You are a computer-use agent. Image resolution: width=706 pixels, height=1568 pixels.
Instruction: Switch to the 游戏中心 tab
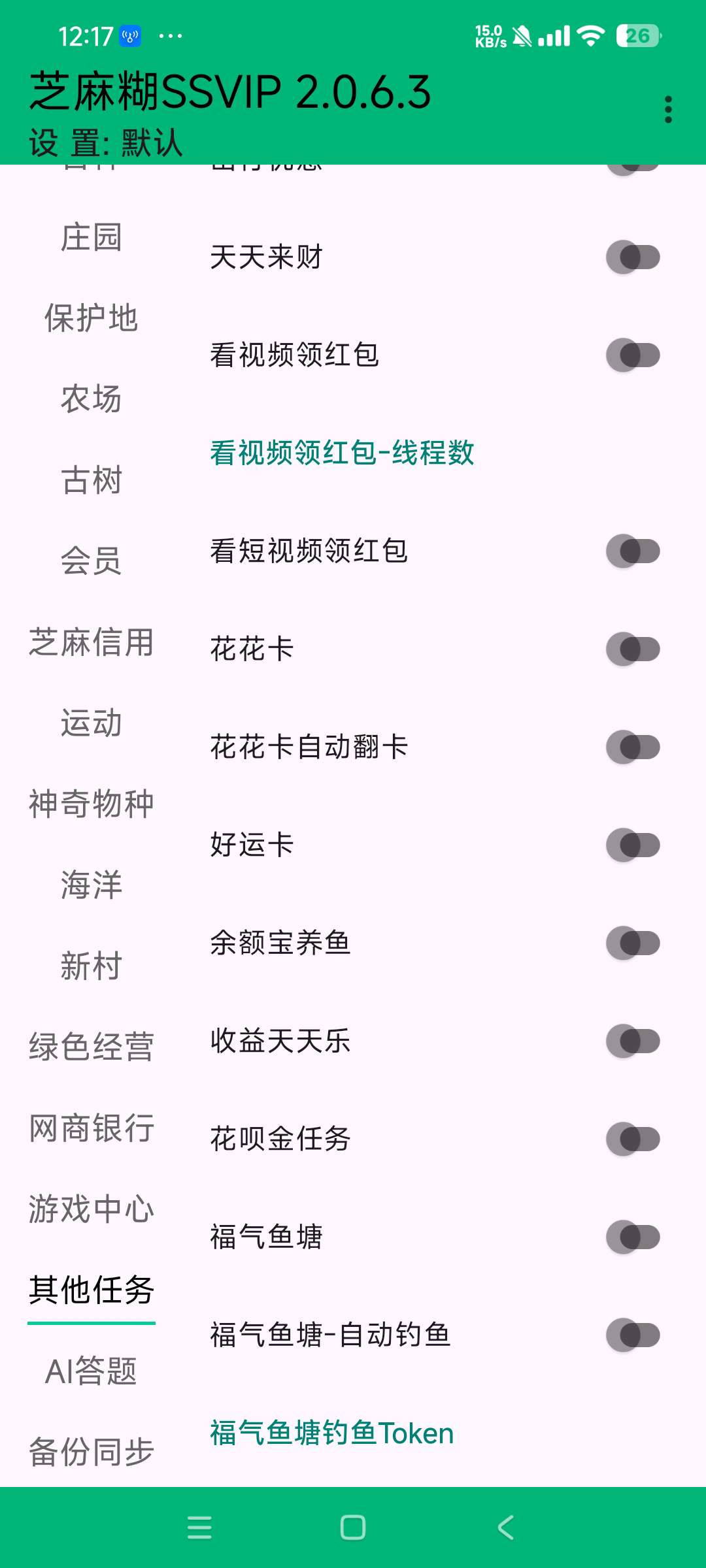click(92, 1209)
